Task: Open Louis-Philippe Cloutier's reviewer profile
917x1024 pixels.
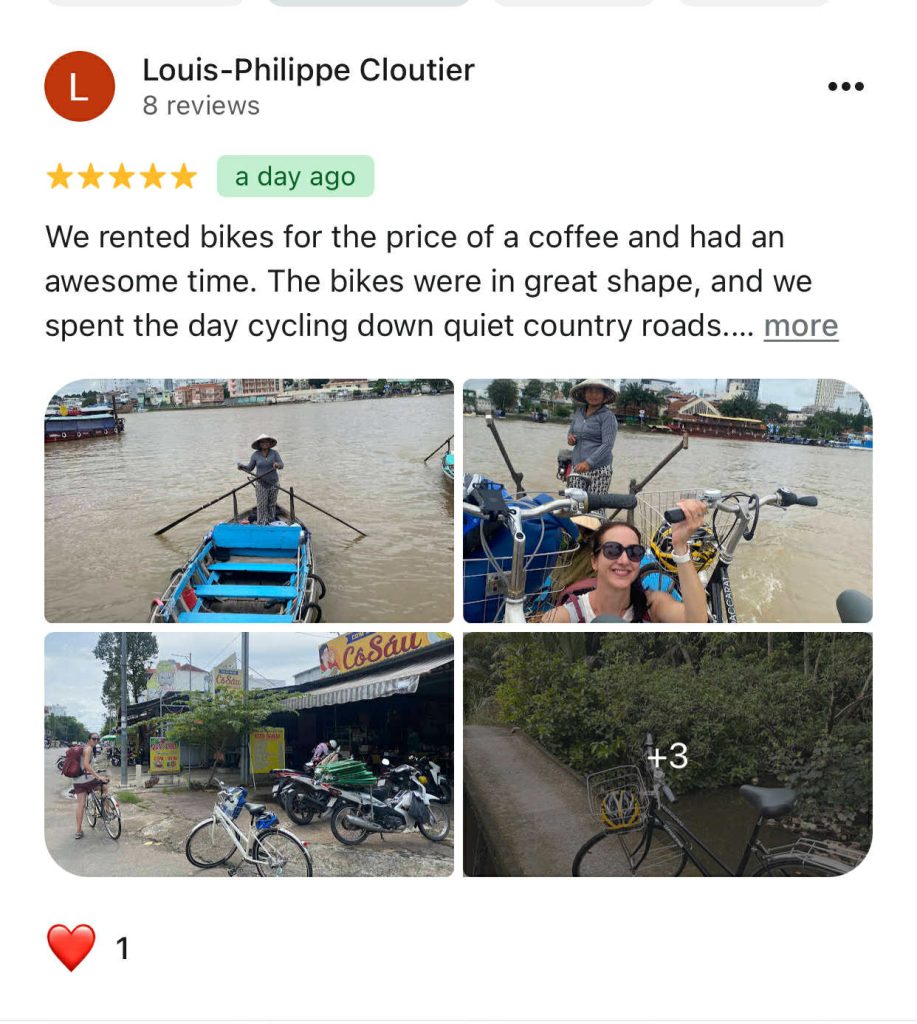Action: [x=308, y=70]
